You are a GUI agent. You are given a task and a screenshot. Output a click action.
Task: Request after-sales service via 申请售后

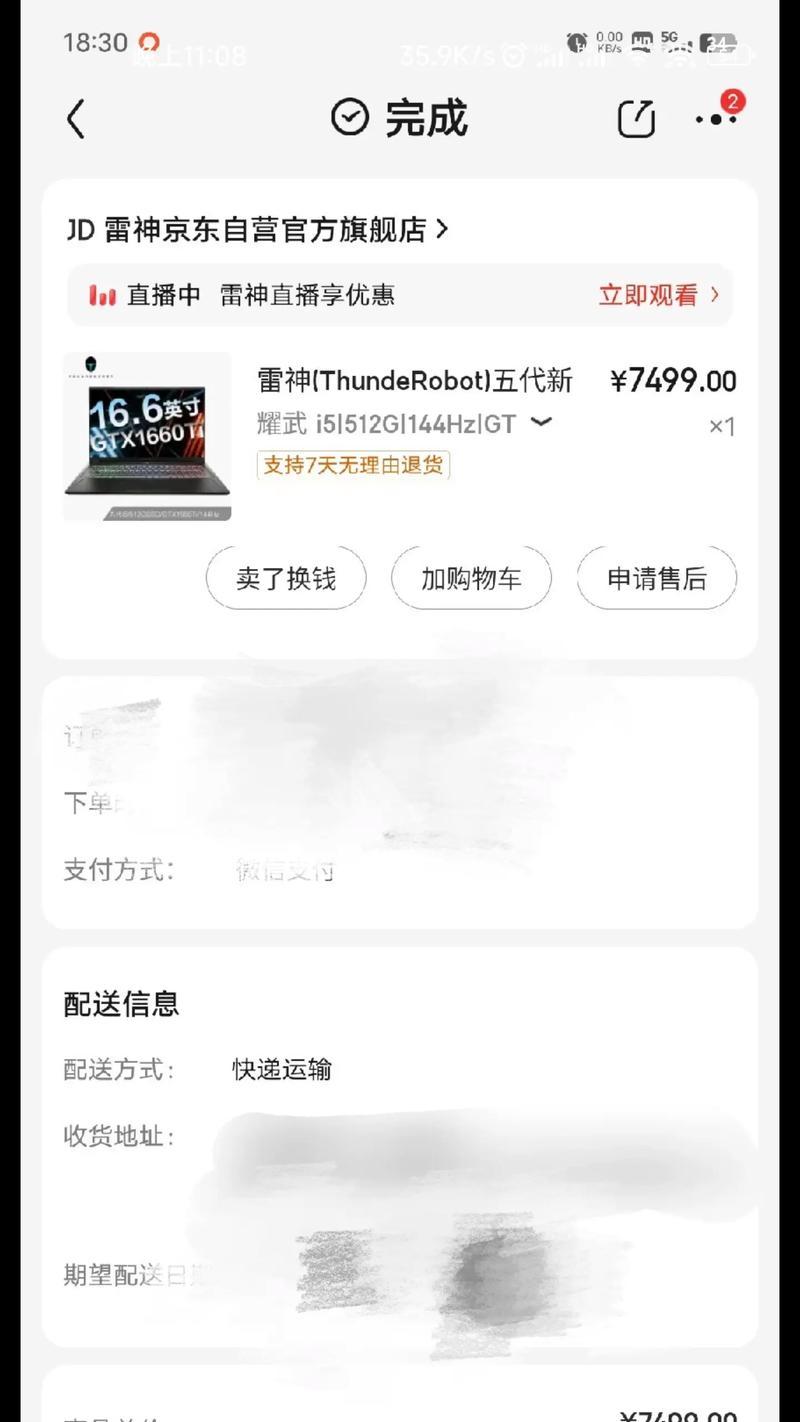coord(657,578)
